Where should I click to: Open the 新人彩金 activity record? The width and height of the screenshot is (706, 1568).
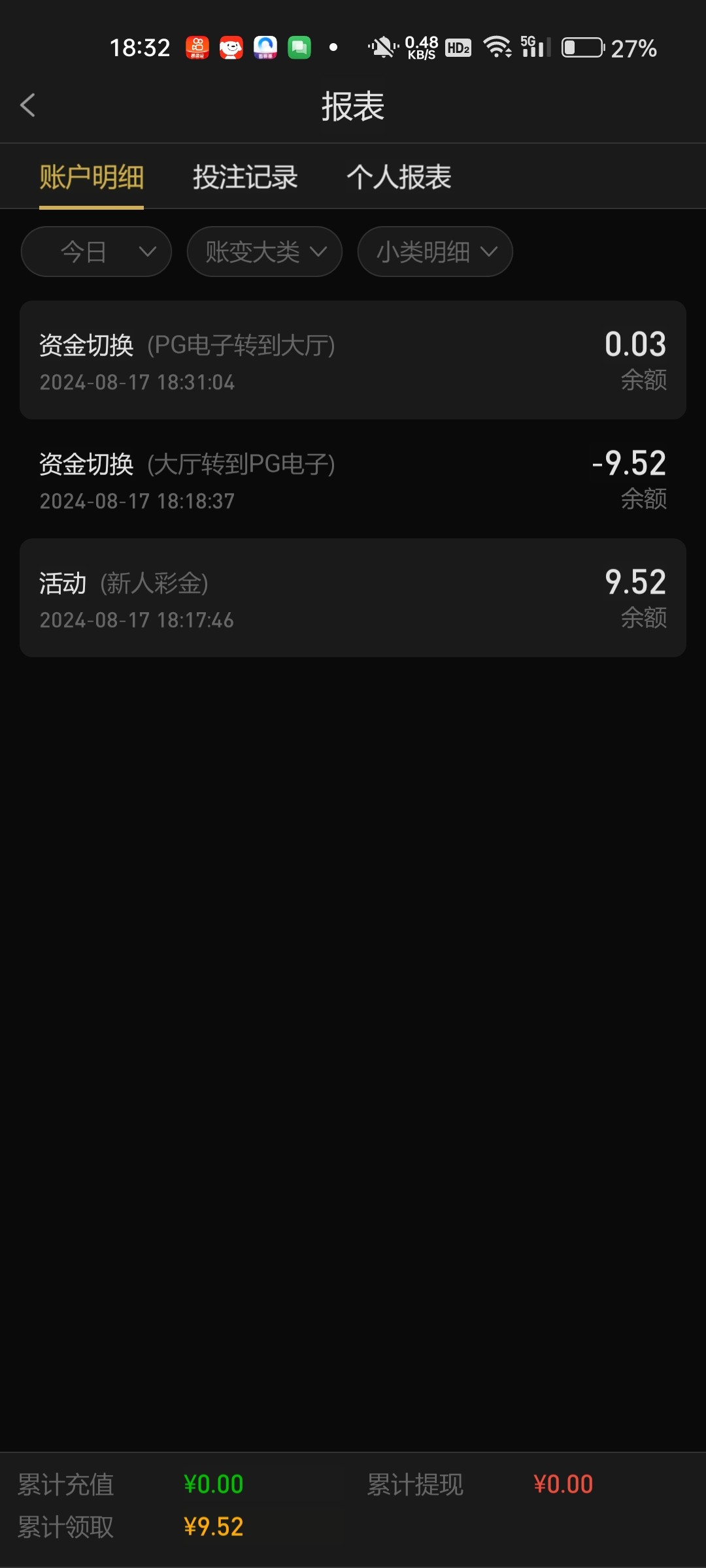pyautogui.click(x=353, y=598)
